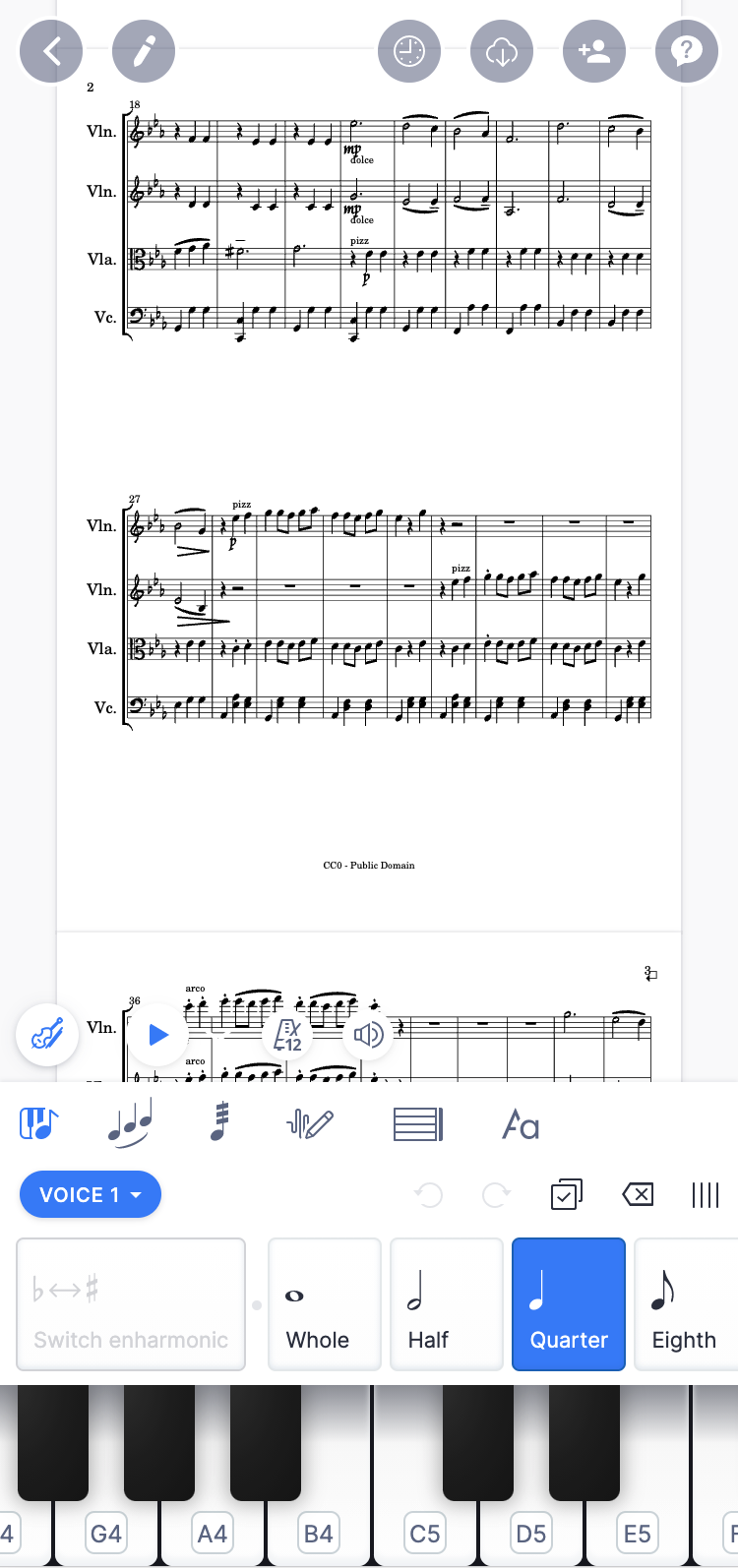
Task: Switch duration to Half note
Action: click(446, 1303)
